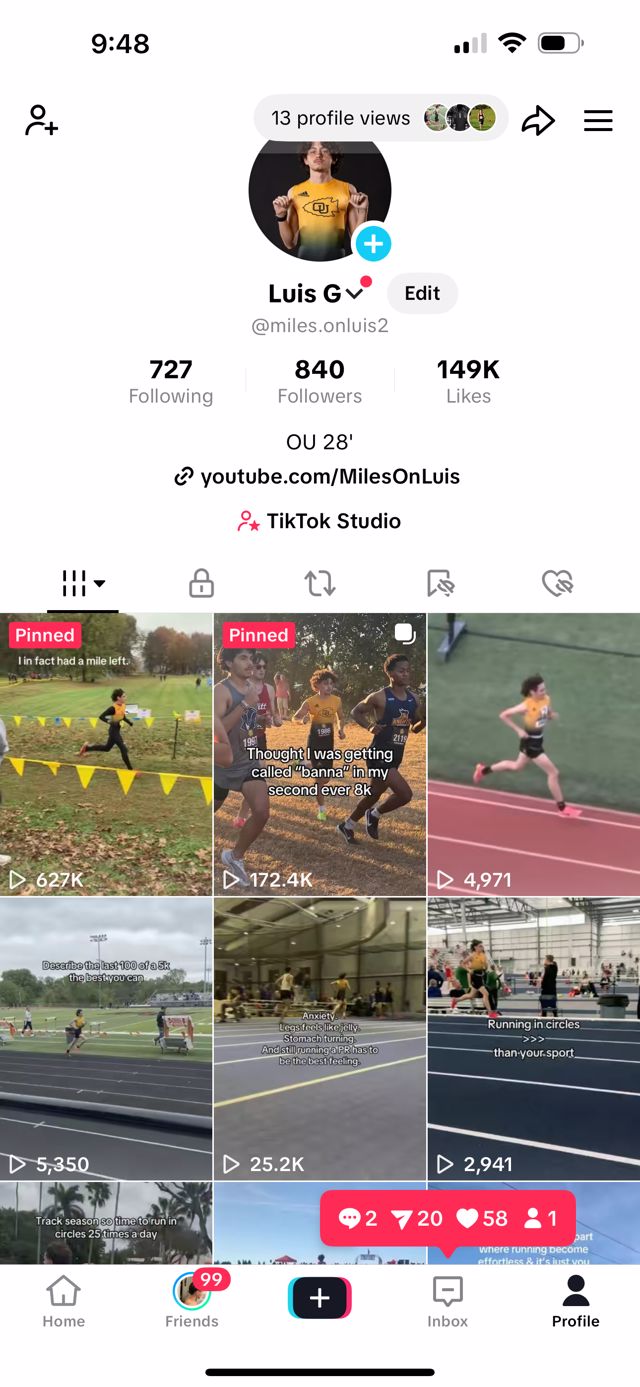Viewport: 640px width, 1387px height.
Task: Tap the Edit profile button
Action: point(421,293)
